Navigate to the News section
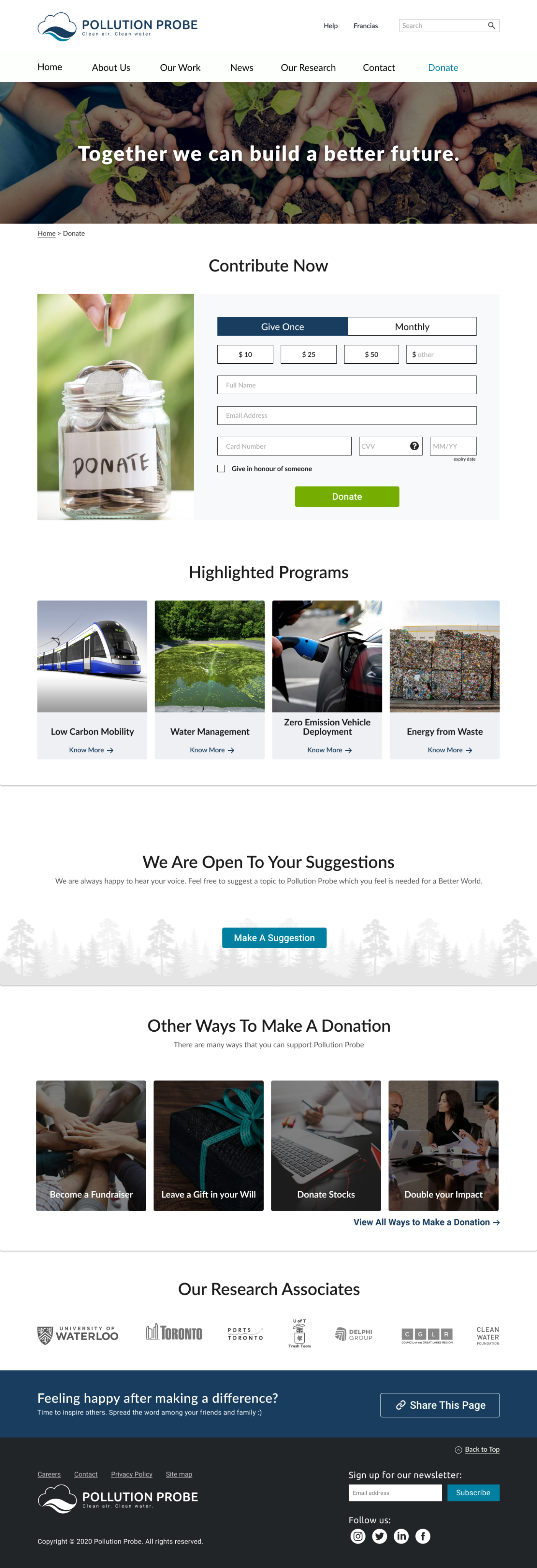Screen dimensions: 537x1568 pyautogui.click(x=242, y=67)
